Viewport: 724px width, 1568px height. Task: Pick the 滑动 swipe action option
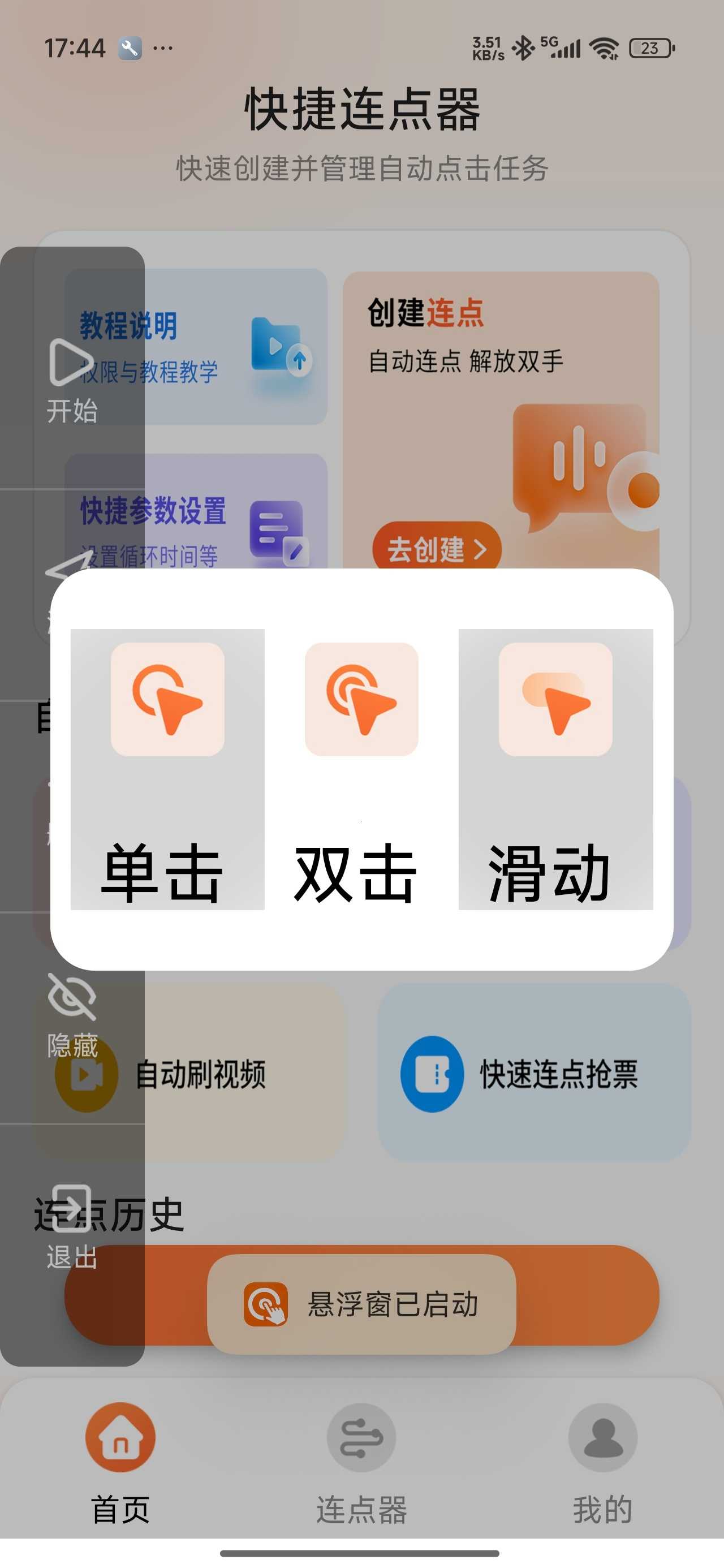[x=555, y=769]
